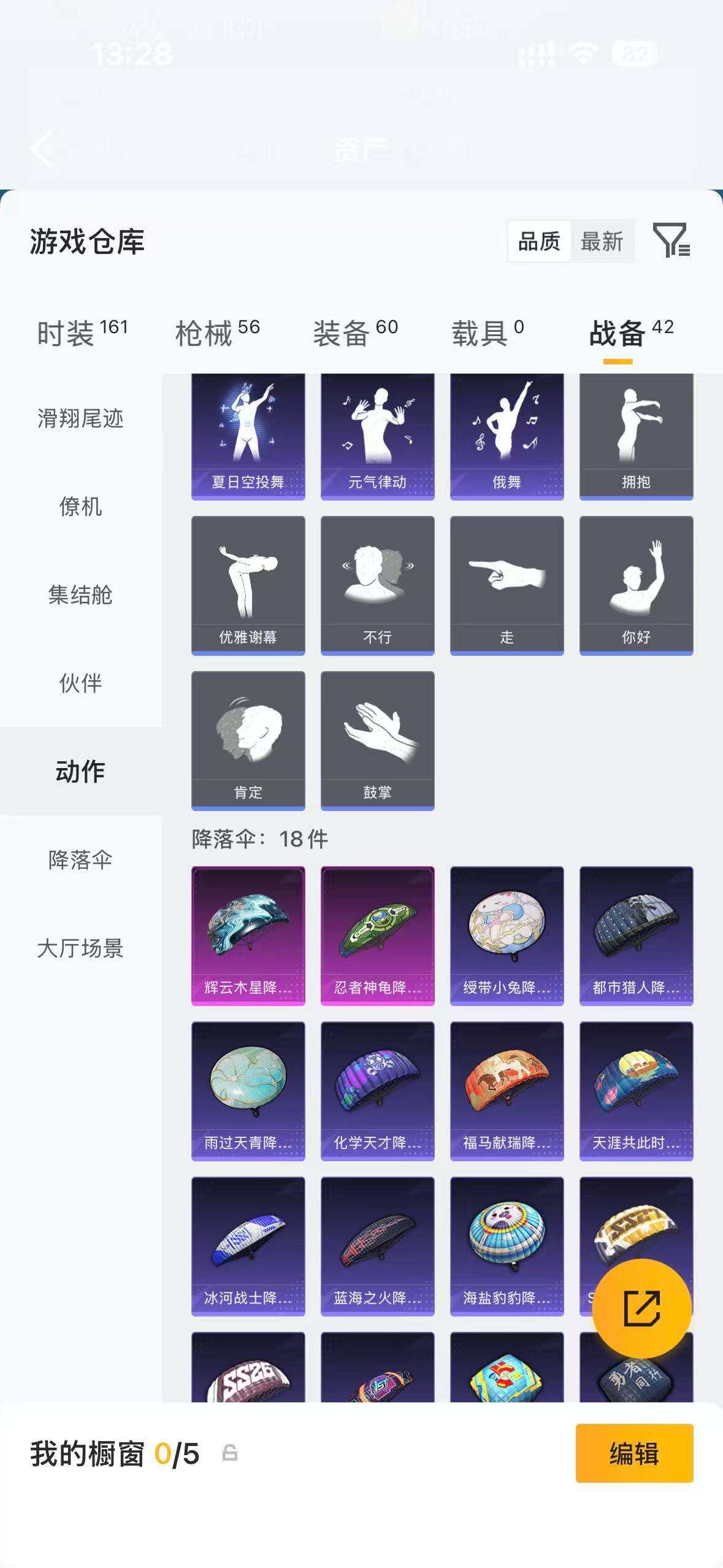Select the 俄舞 dance emote
Image resolution: width=723 pixels, height=1568 pixels.
[x=506, y=437]
